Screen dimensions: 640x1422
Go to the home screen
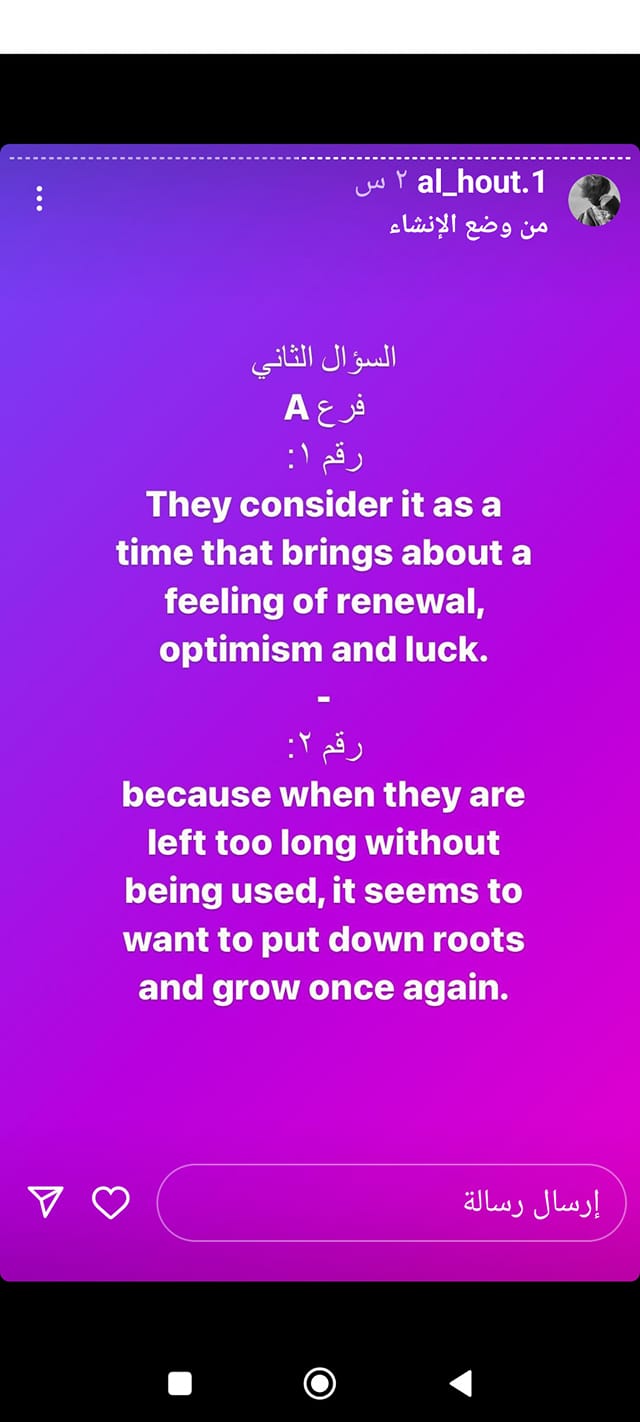point(320,1383)
